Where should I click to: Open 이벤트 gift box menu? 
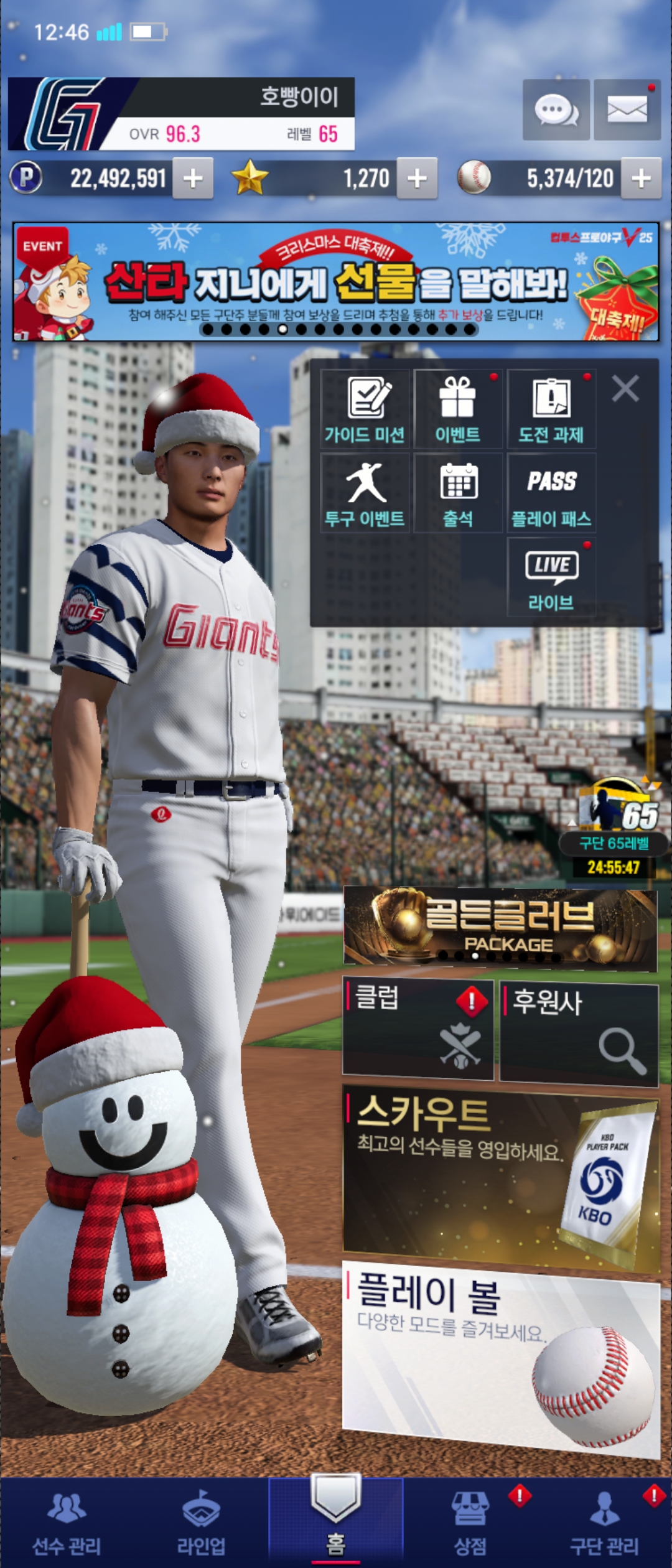[458, 409]
